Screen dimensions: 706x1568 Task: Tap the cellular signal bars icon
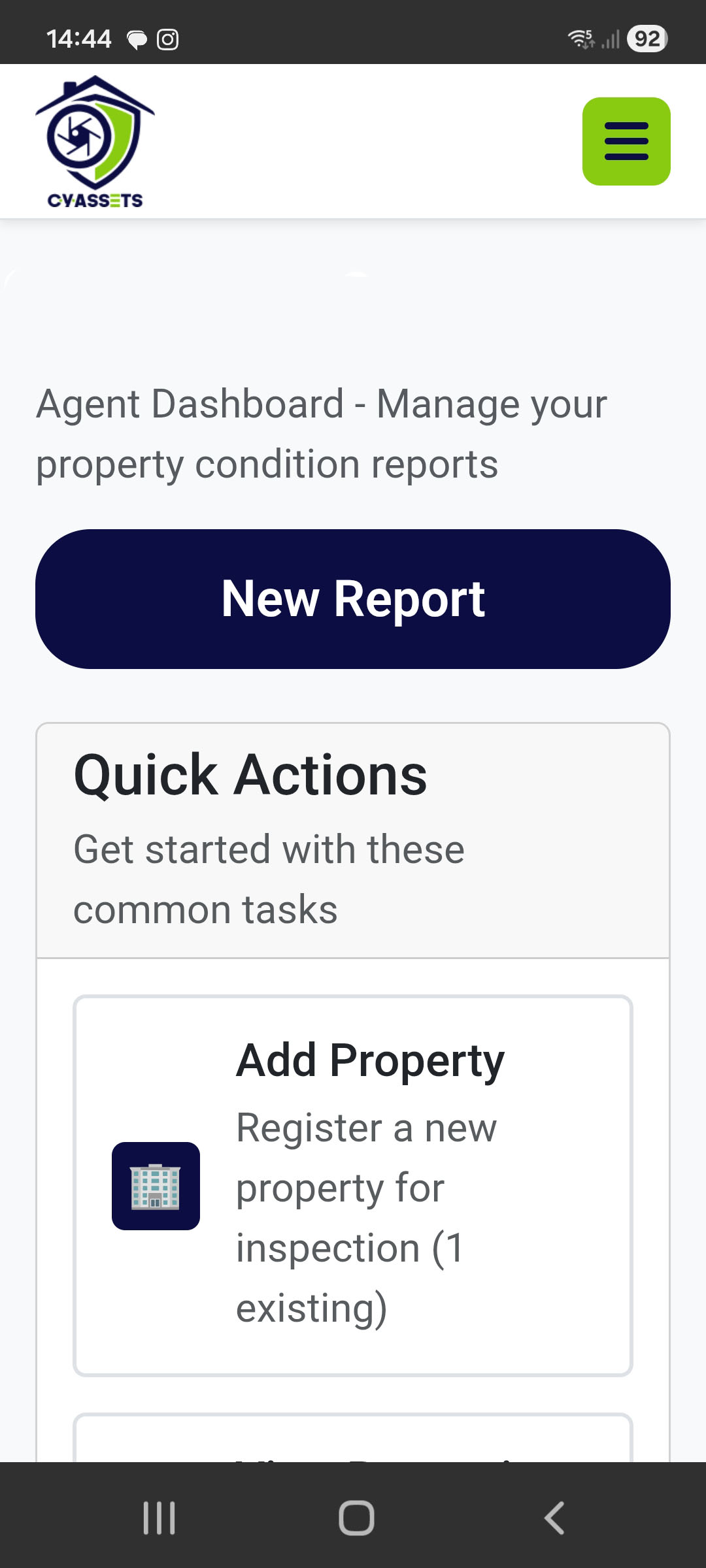pos(609,39)
